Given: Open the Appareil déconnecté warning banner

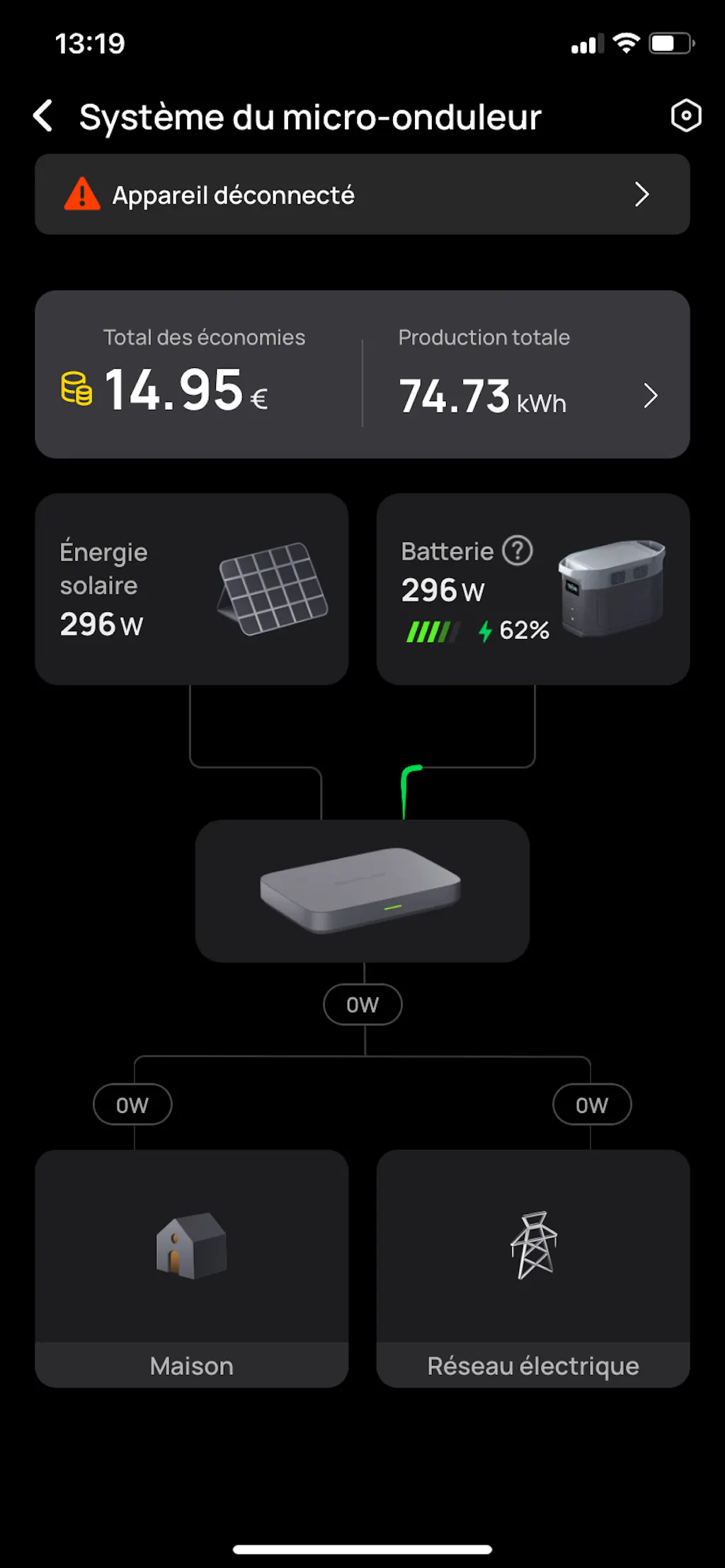Looking at the screenshot, I should click(362, 195).
